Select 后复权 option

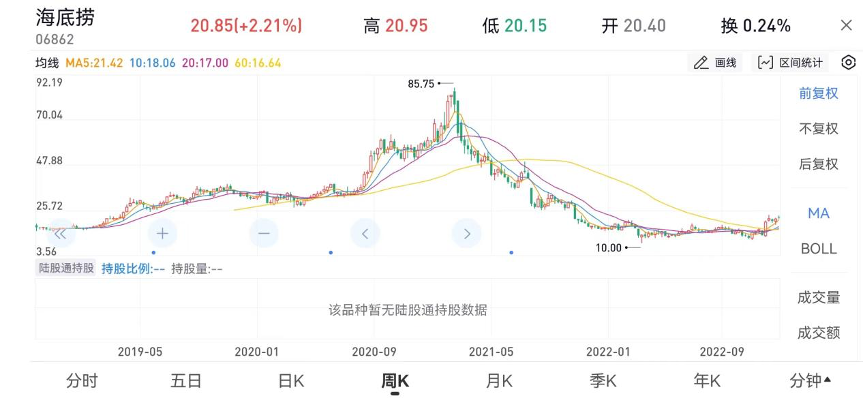tap(818, 164)
